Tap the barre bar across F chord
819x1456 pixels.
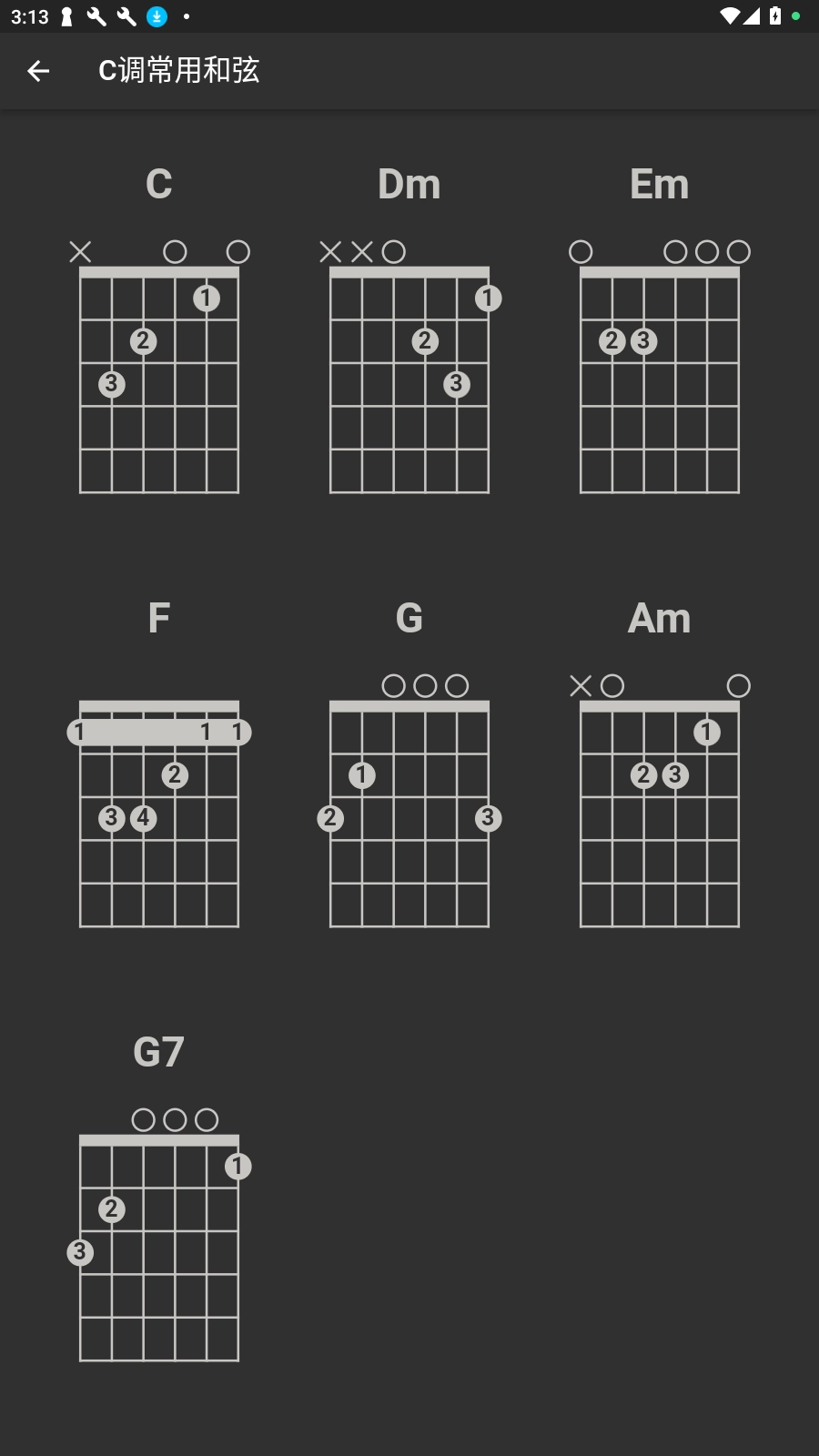coord(159,731)
